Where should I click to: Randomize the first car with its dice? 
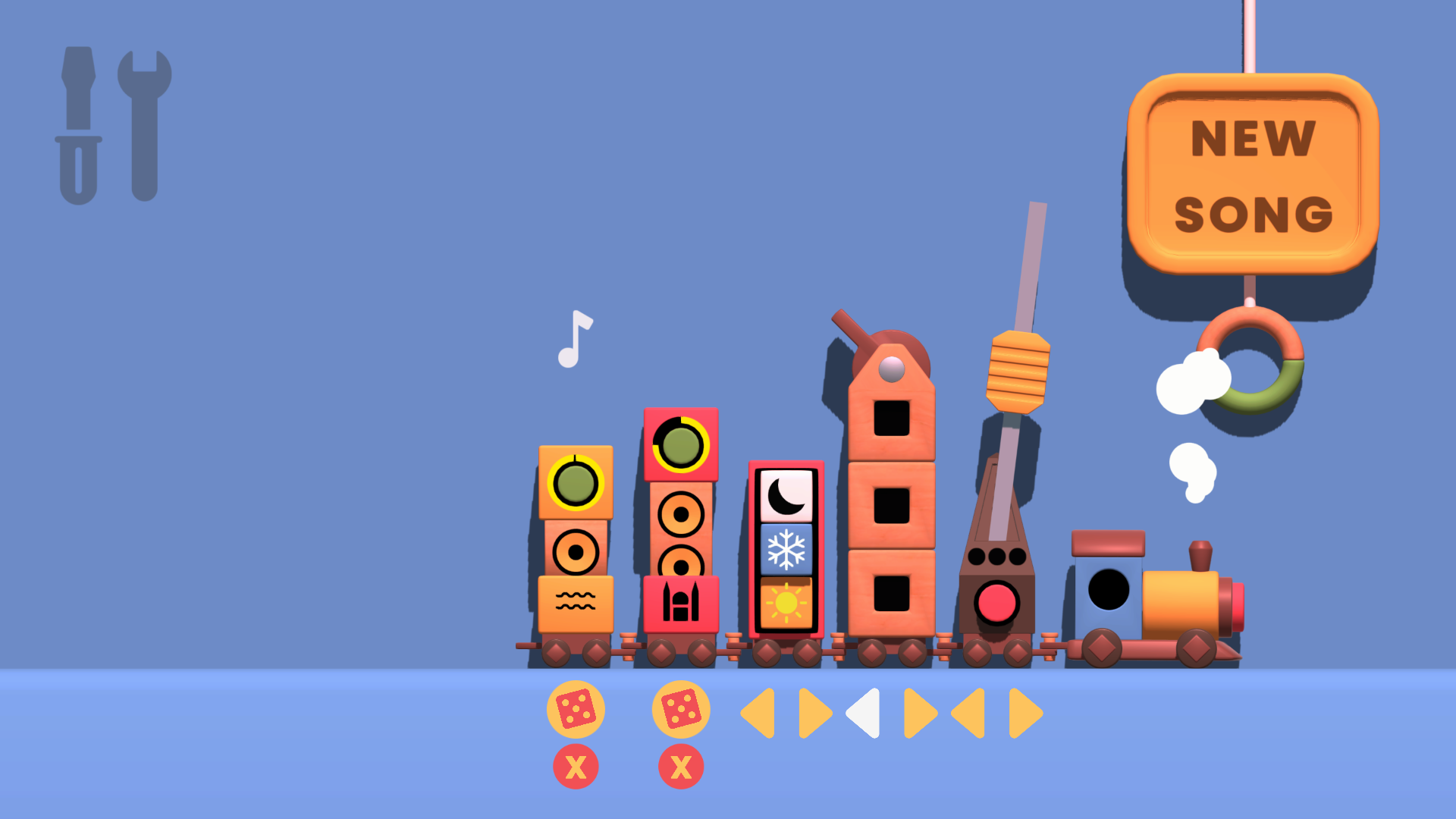coord(576,710)
